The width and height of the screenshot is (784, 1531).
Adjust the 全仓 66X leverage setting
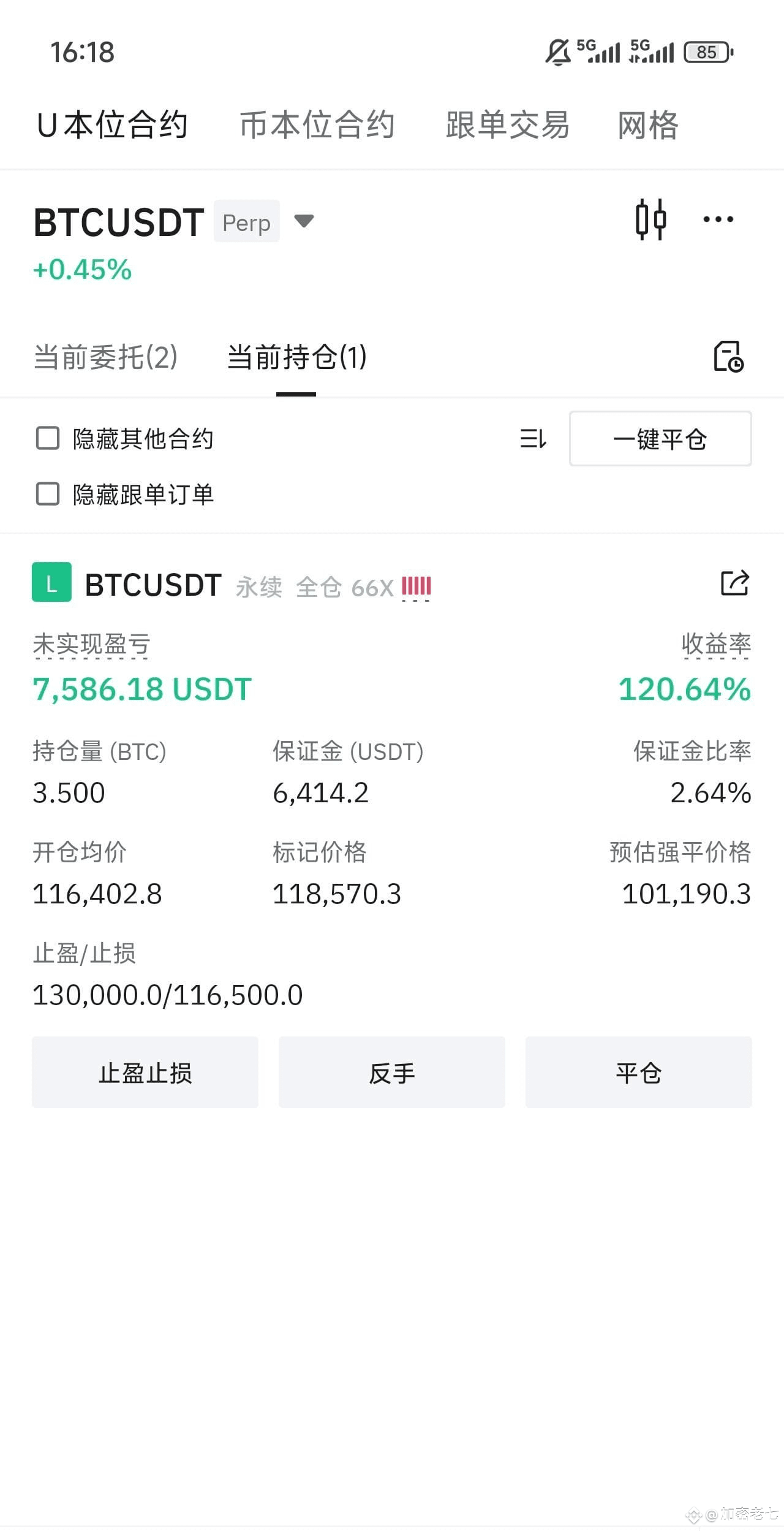coord(344,588)
